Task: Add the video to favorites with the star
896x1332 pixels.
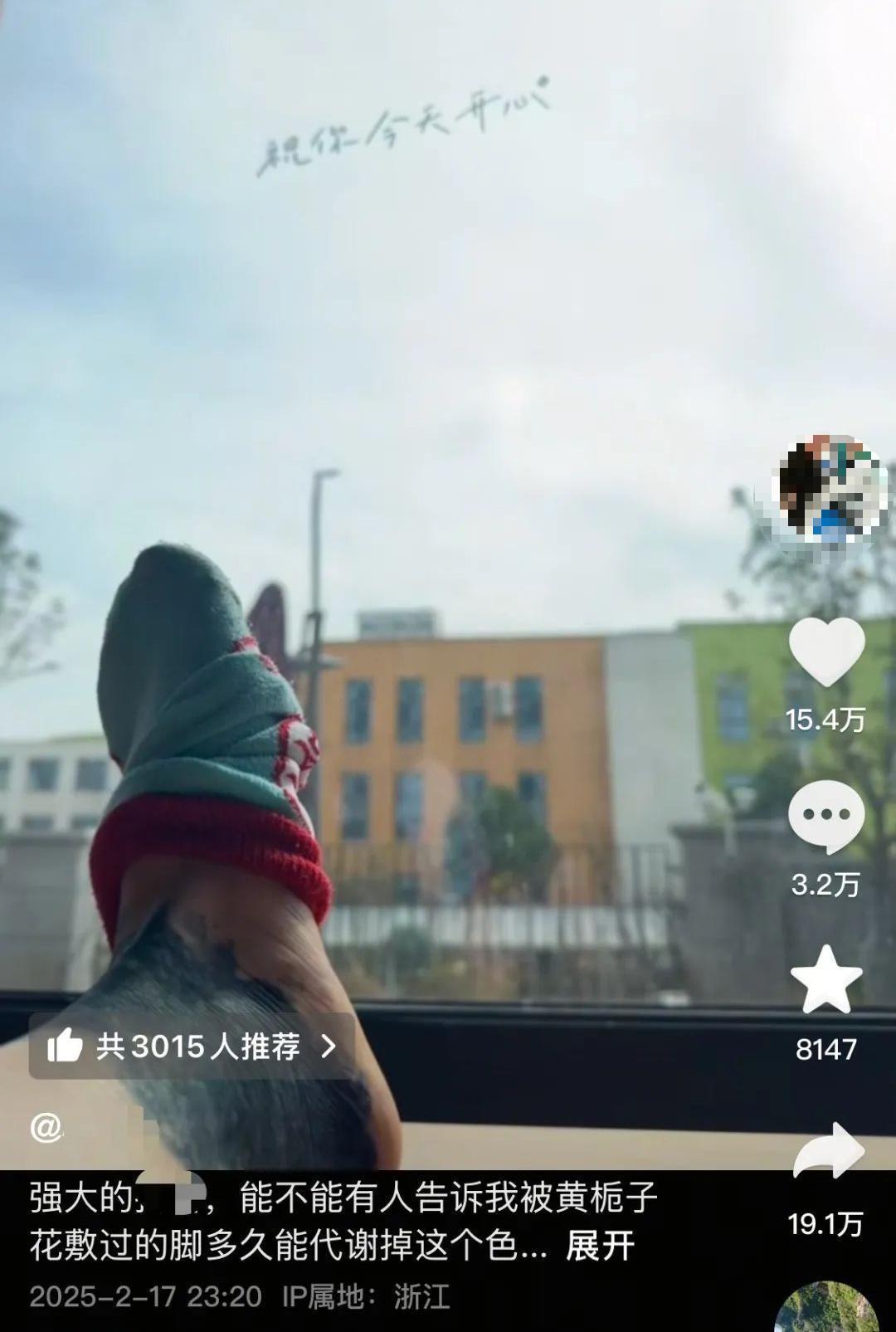Action: [x=825, y=981]
